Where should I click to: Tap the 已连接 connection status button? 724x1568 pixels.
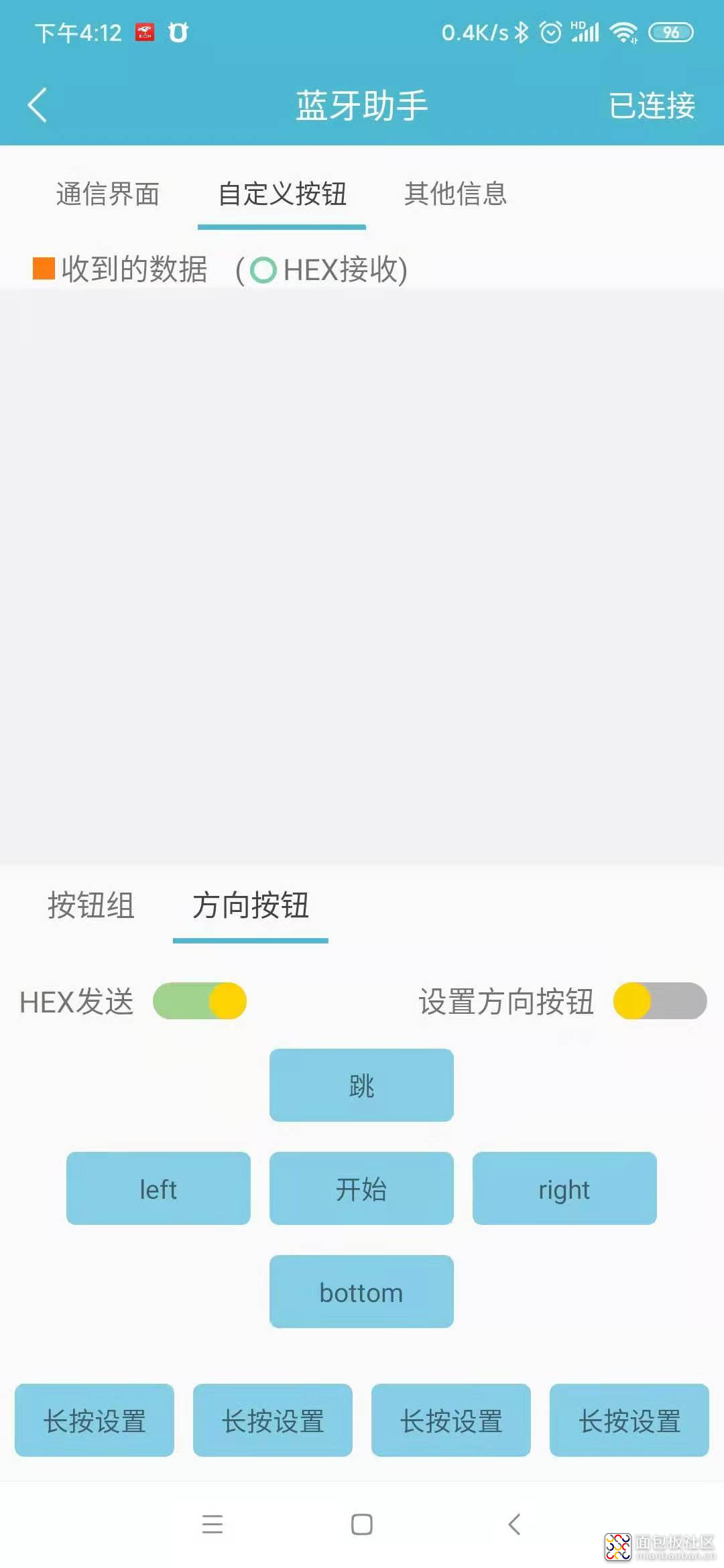coord(651,105)
